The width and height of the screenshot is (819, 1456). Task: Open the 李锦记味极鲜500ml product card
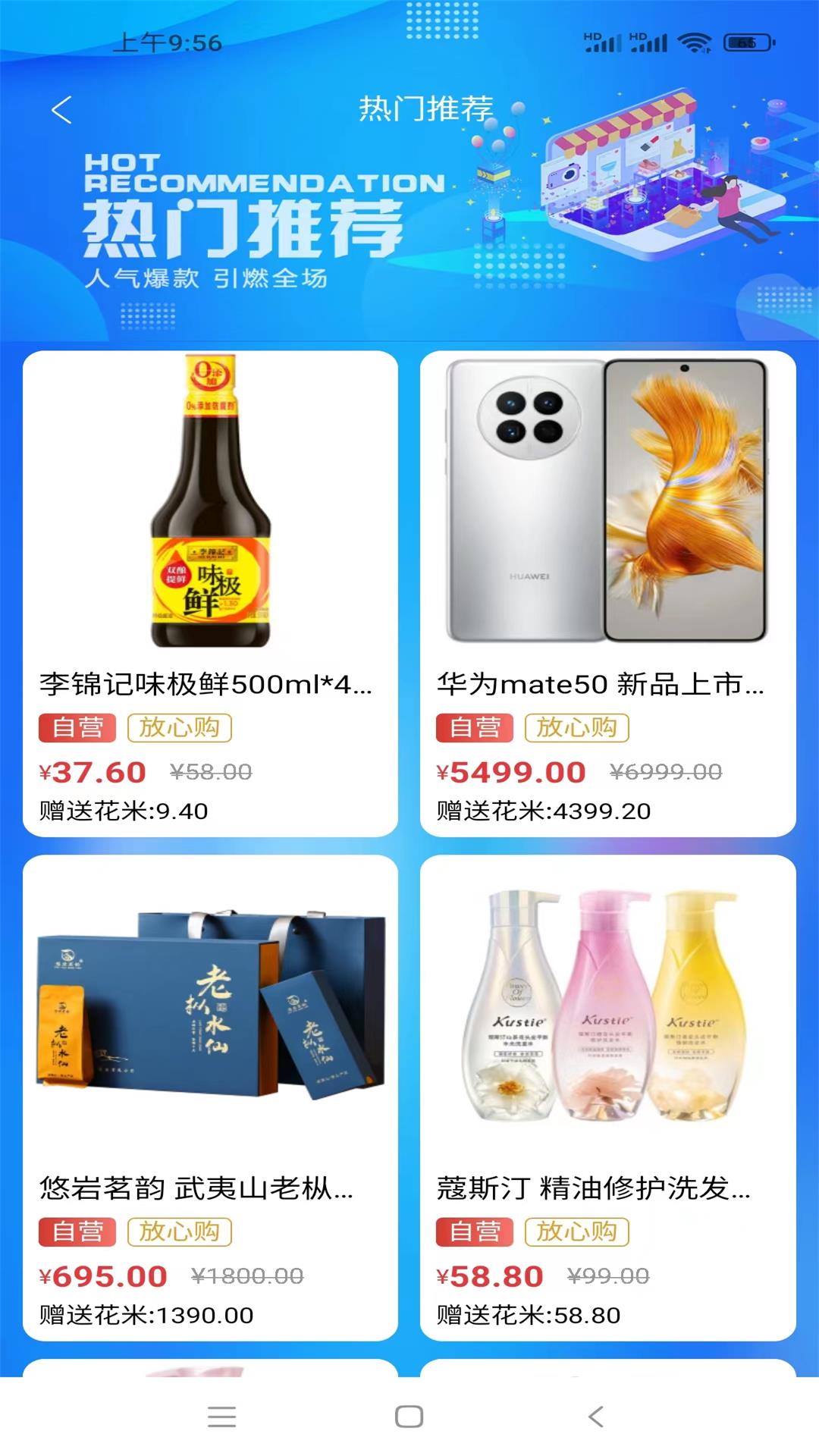pos(210,593)
